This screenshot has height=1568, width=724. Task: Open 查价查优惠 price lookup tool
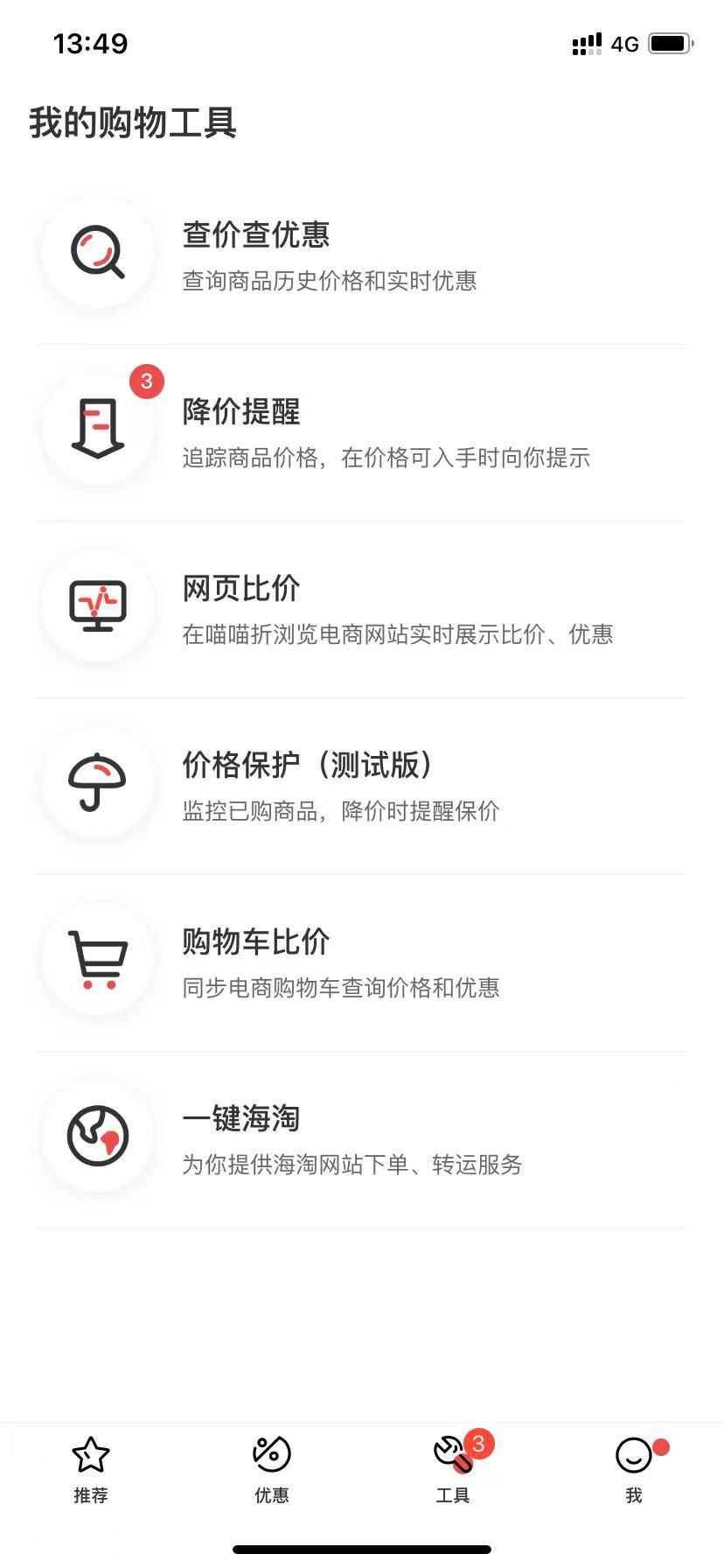coord(360,255)
